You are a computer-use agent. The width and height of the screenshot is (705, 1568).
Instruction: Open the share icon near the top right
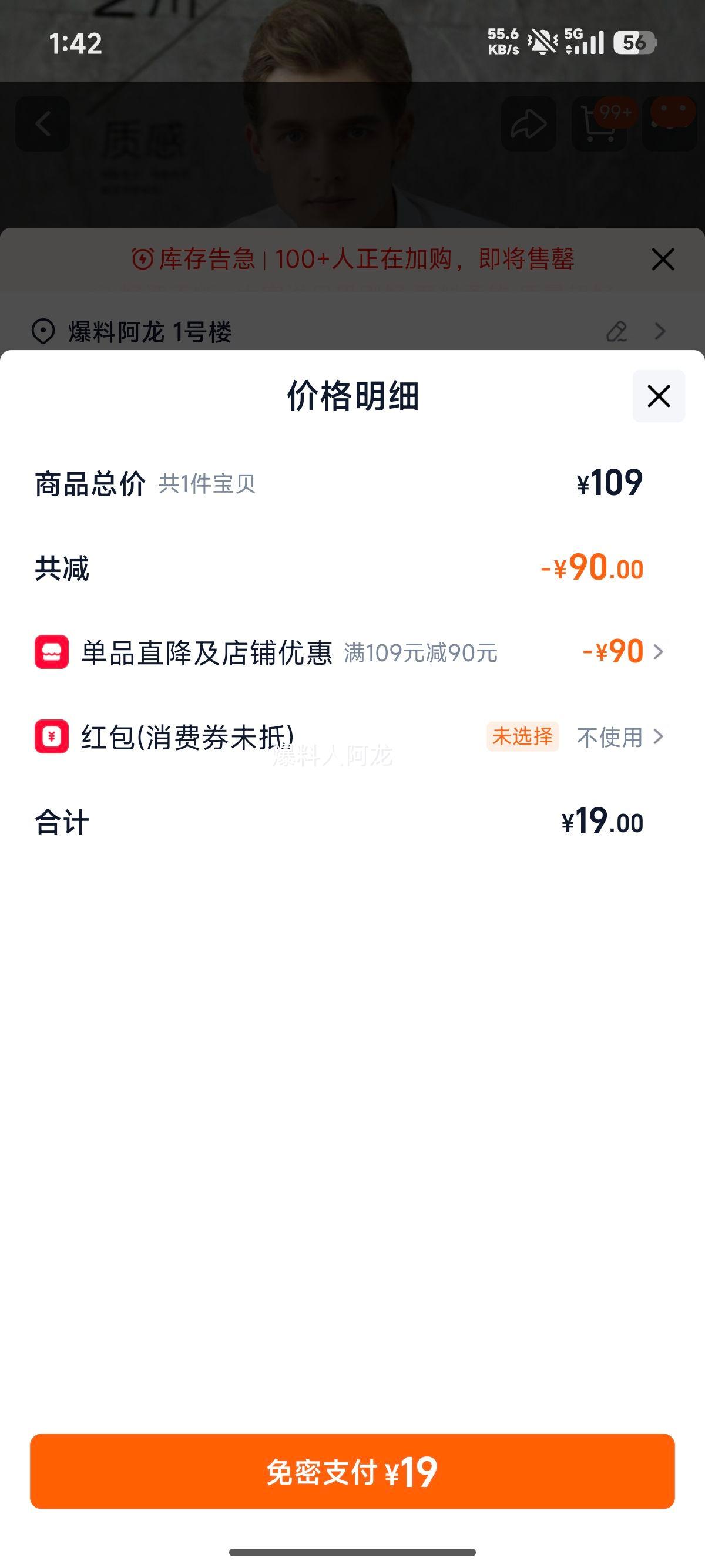529,124
